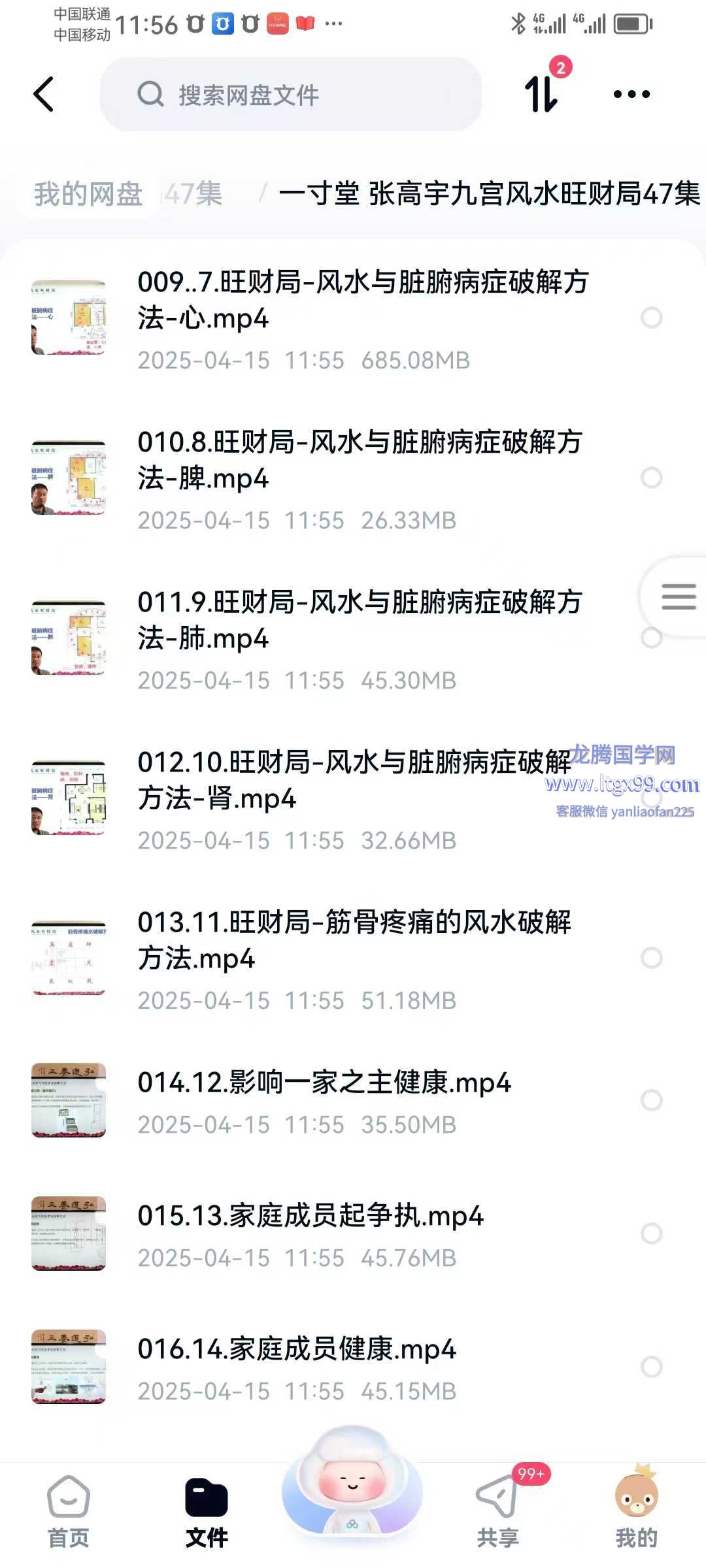Open the three-dot overflow menu

point(631,95)
